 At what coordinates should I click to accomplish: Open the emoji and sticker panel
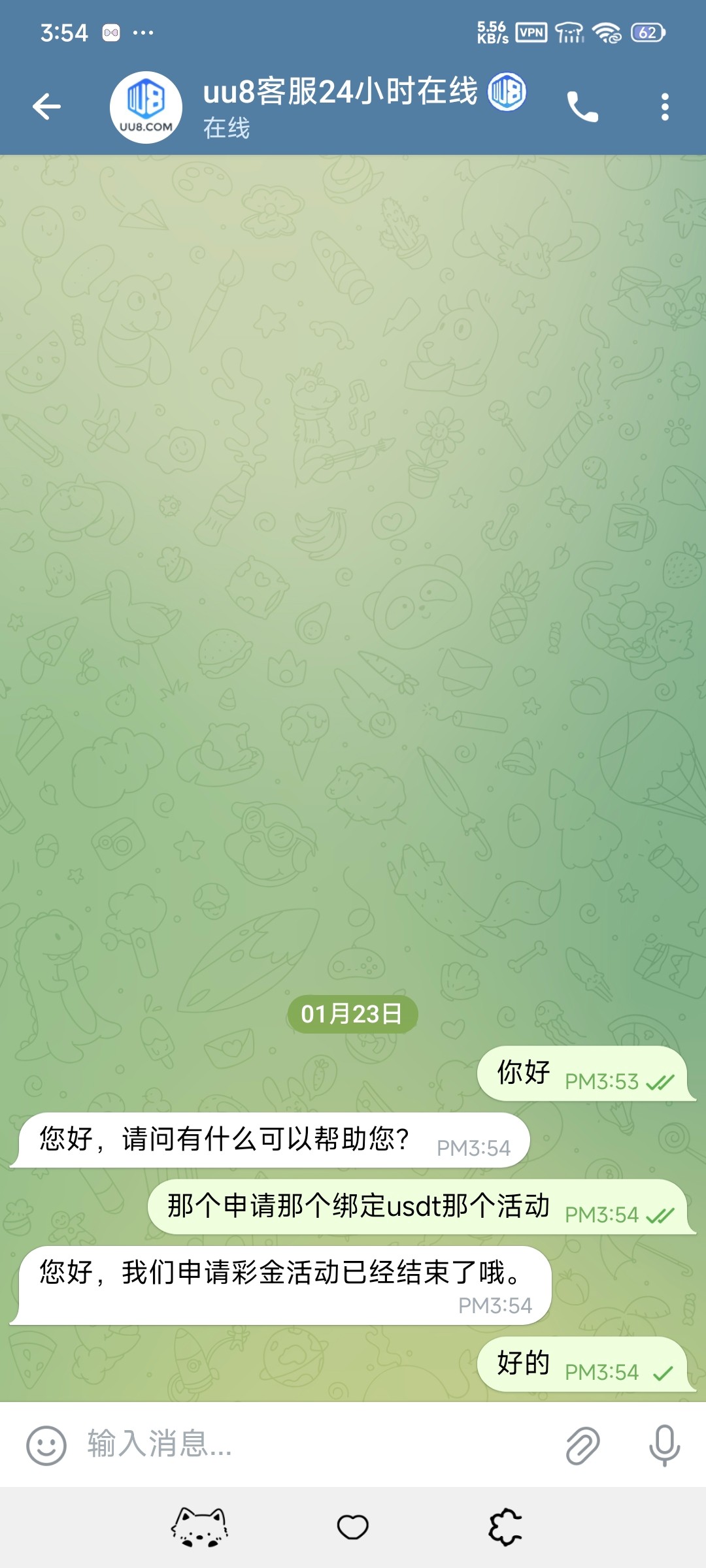46,1445
